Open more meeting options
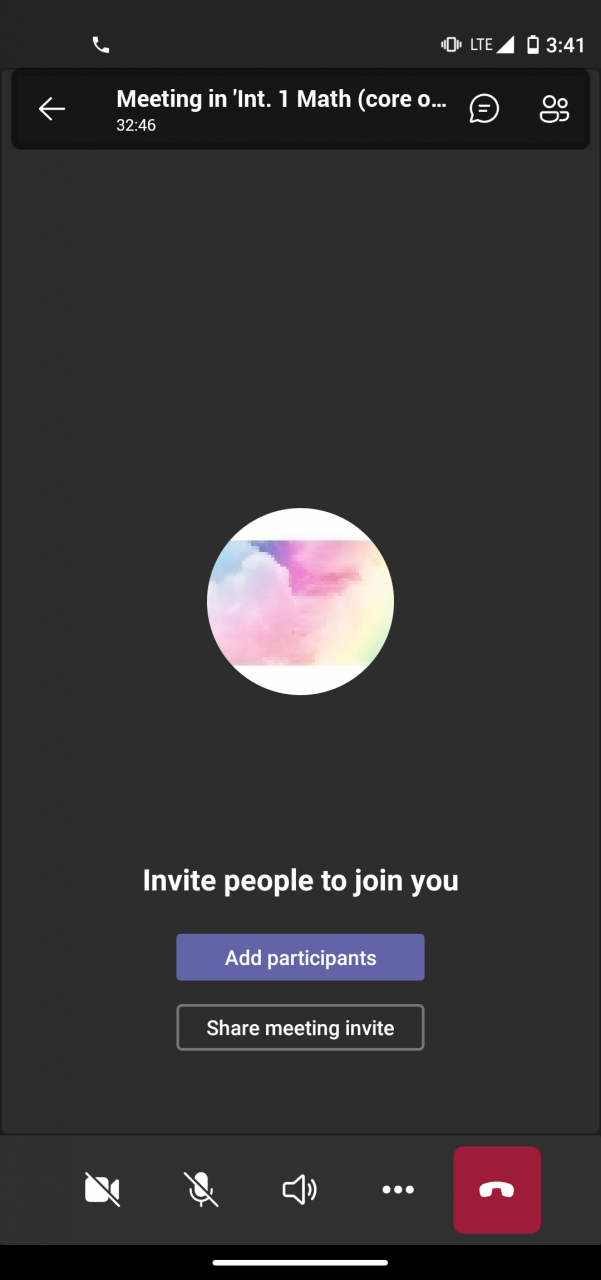The height and width of the screenshot is (1280, 601). [x=398, y=1189]
